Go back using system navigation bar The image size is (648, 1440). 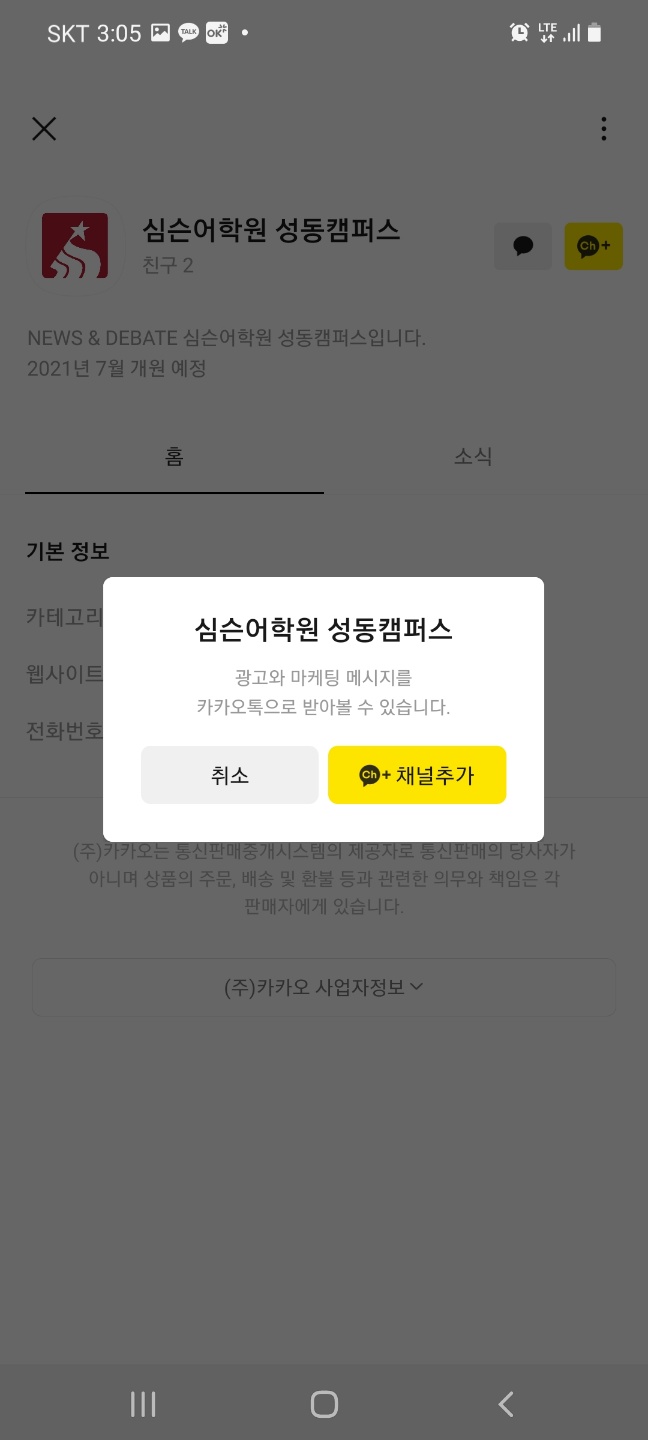coord(505,1404)
